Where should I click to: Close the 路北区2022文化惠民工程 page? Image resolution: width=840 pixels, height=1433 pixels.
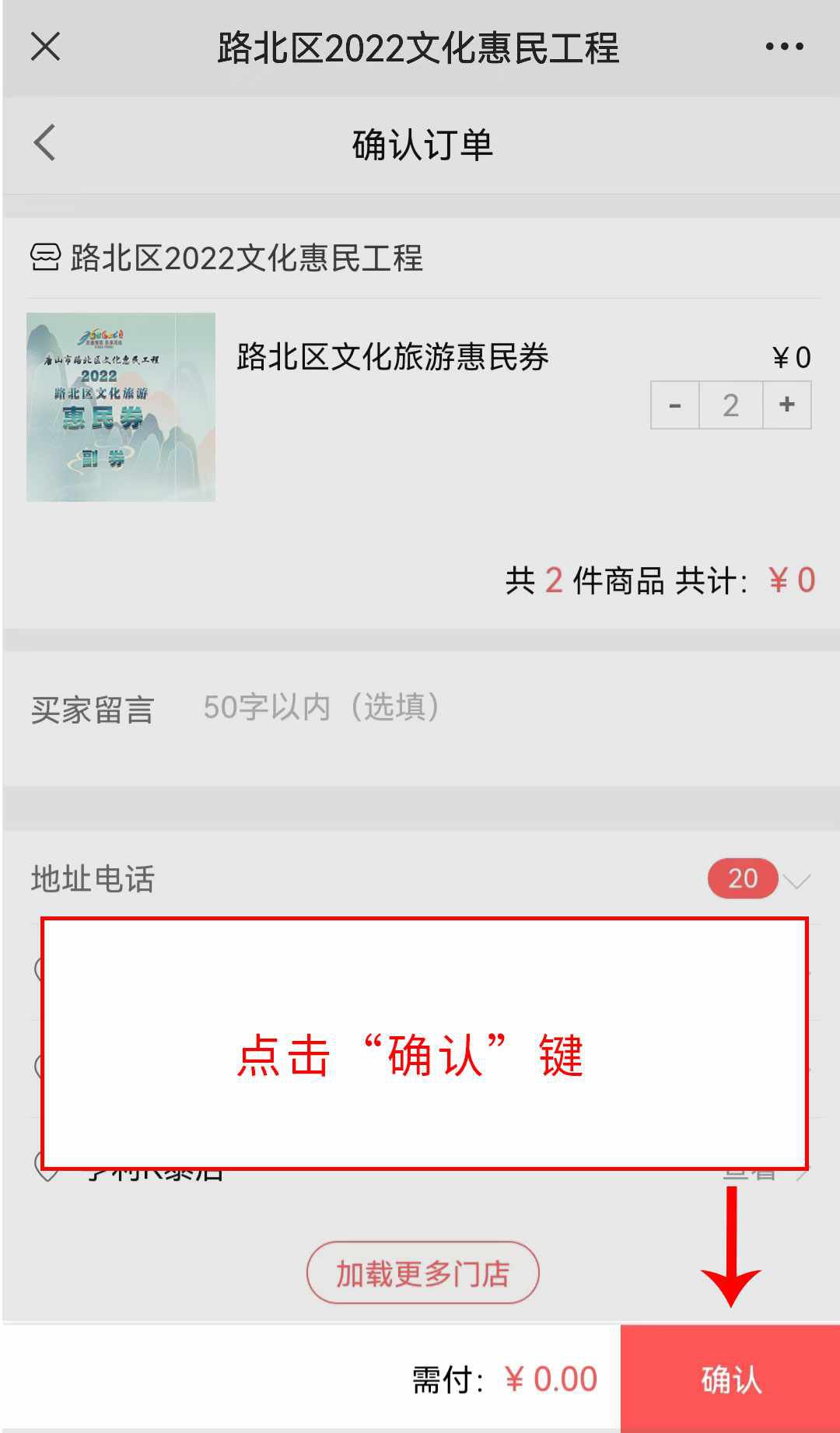click(45, 47)
